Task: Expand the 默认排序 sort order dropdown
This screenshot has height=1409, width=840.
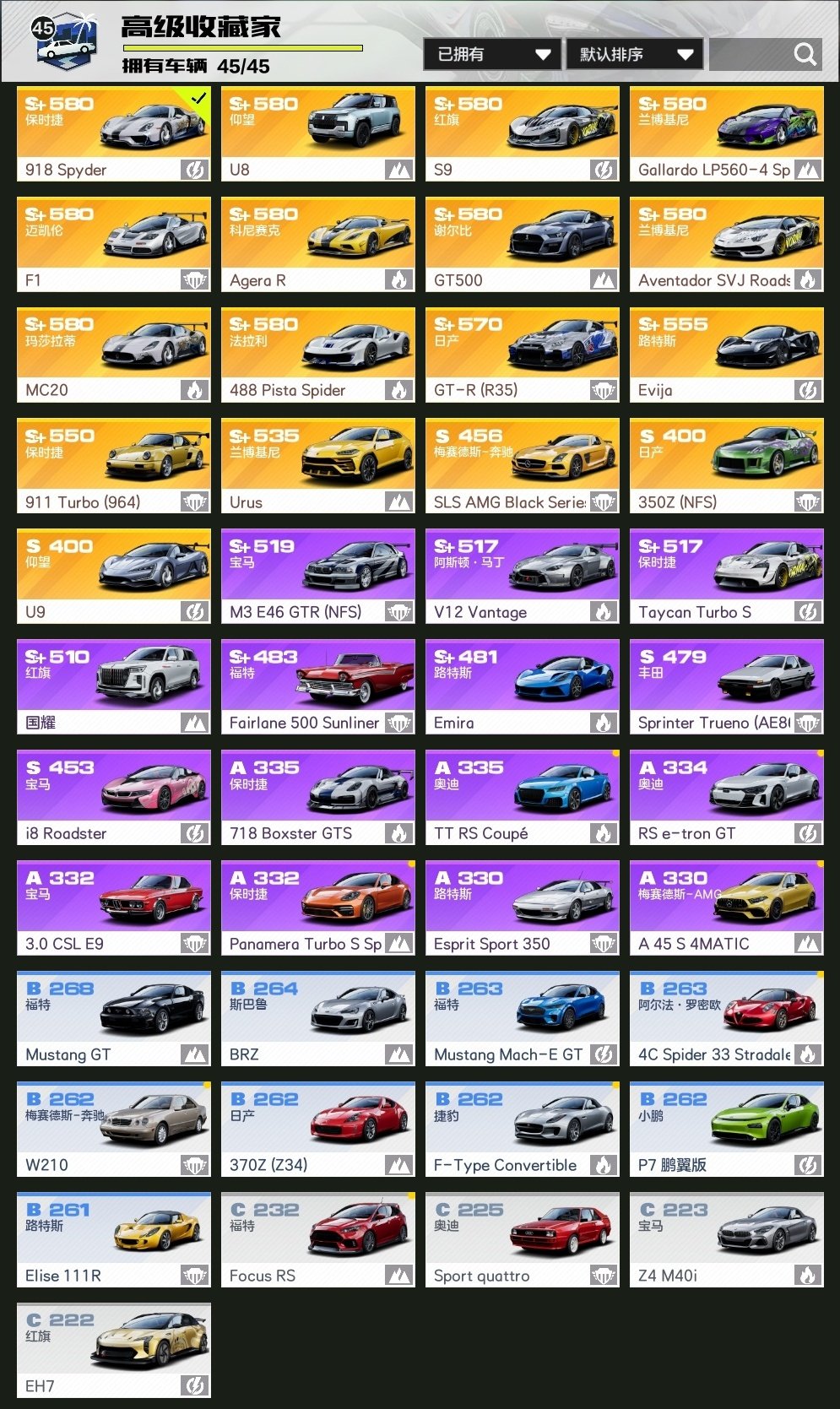Action: click(x=636, y=55)
